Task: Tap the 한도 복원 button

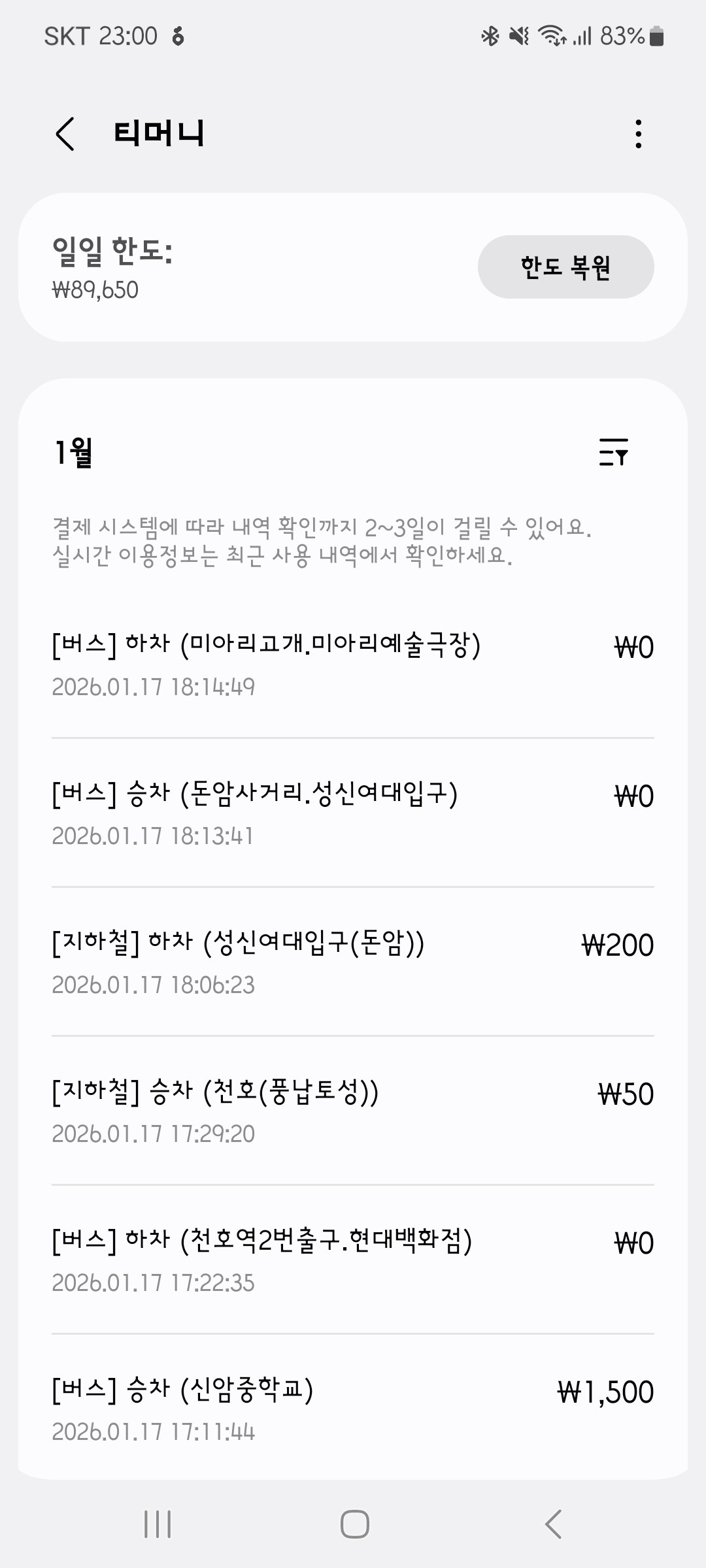Action: [565, 267]
